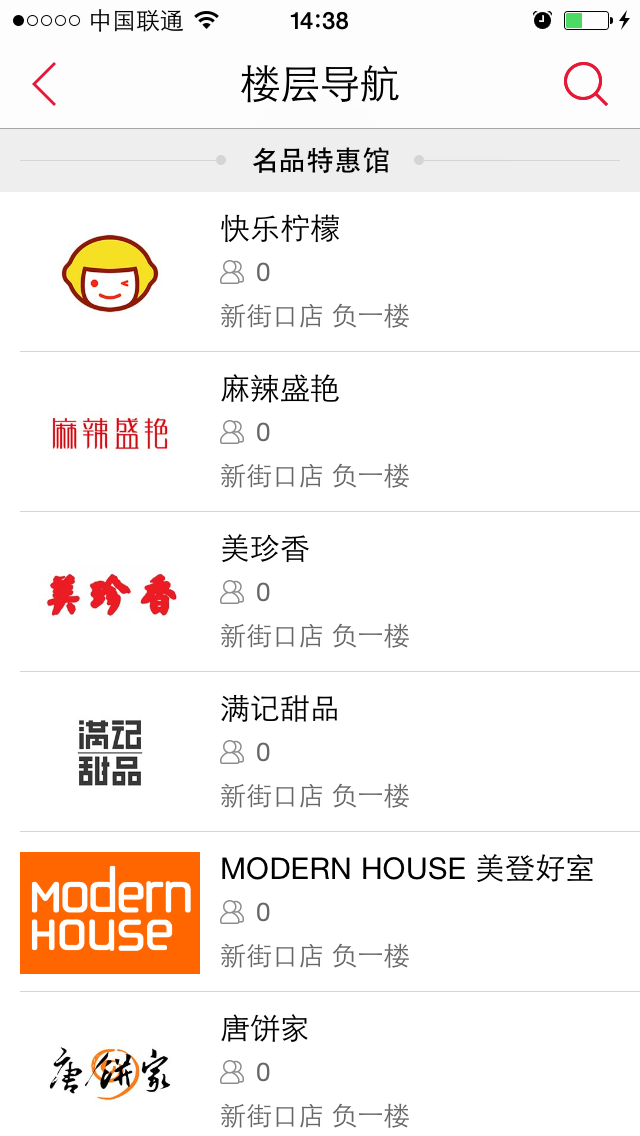Go back with the red arrow
Image resolution: width=640 pixels, height=1136 pixels.
(43, 84)
